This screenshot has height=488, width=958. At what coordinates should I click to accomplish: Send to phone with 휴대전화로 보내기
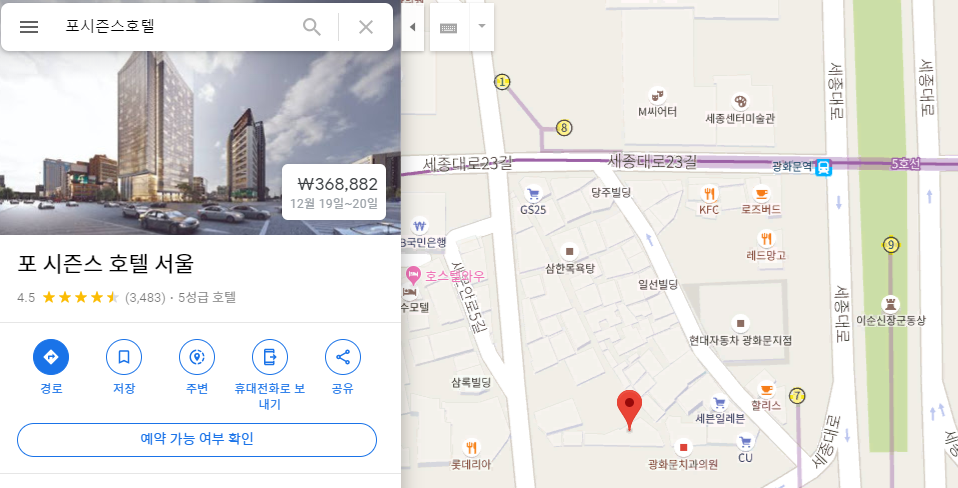tap(270, 357)
